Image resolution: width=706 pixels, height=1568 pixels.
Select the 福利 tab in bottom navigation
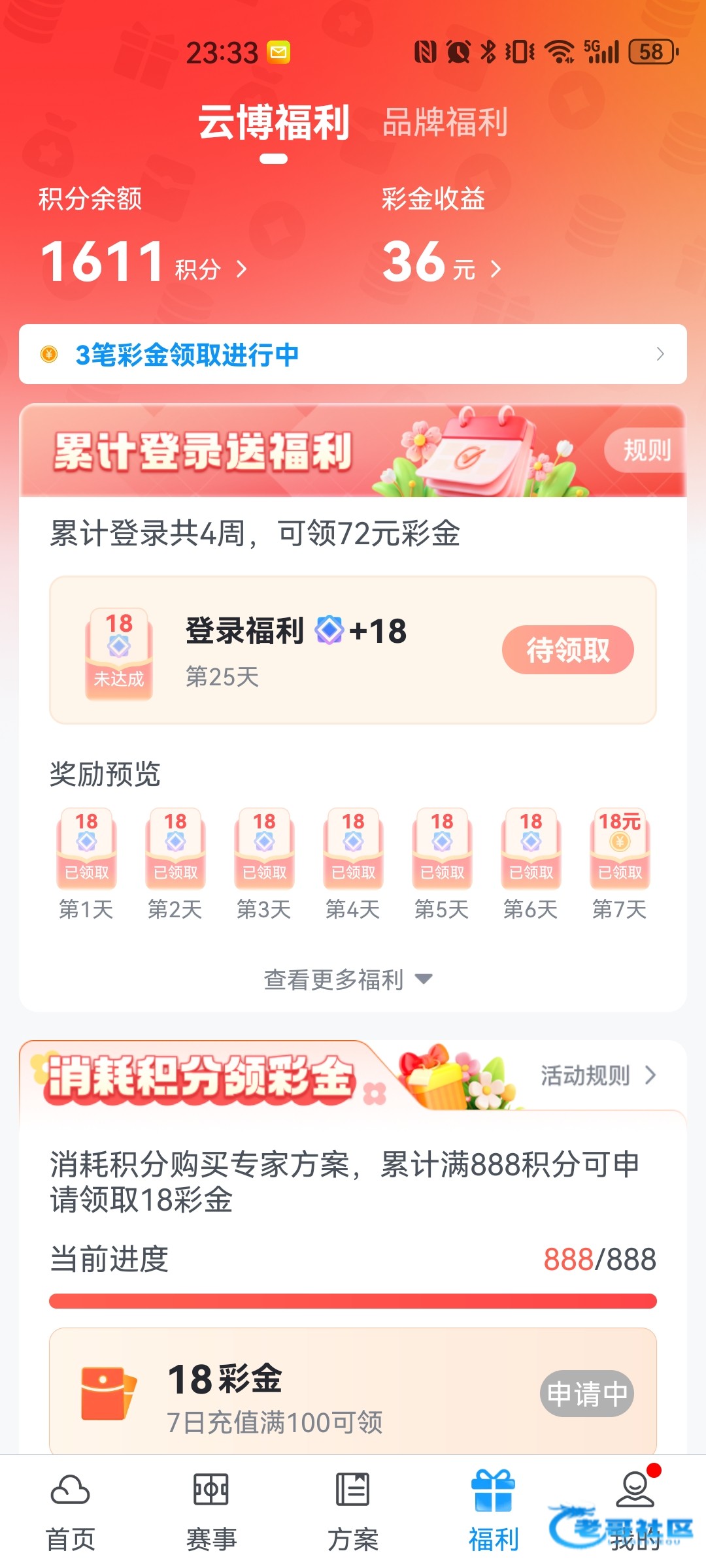494,1511
